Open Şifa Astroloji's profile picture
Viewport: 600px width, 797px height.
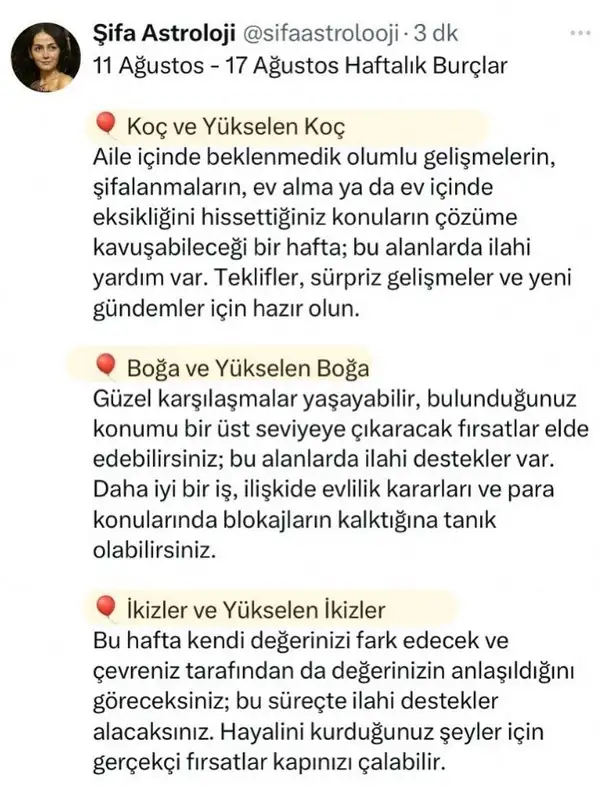tap(45, 58)
